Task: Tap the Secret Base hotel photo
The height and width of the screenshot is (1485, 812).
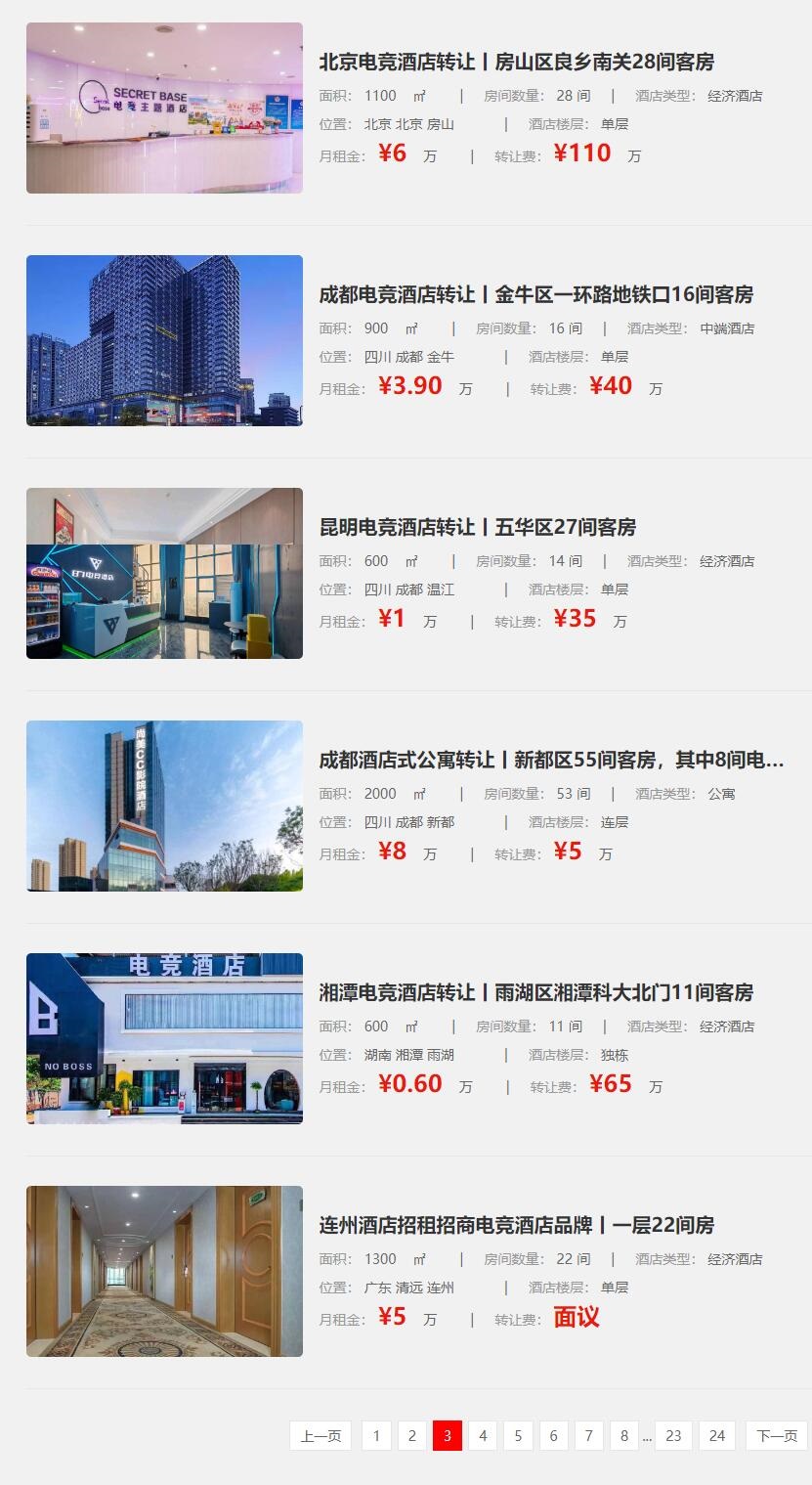Action: [x=164, y=108]
